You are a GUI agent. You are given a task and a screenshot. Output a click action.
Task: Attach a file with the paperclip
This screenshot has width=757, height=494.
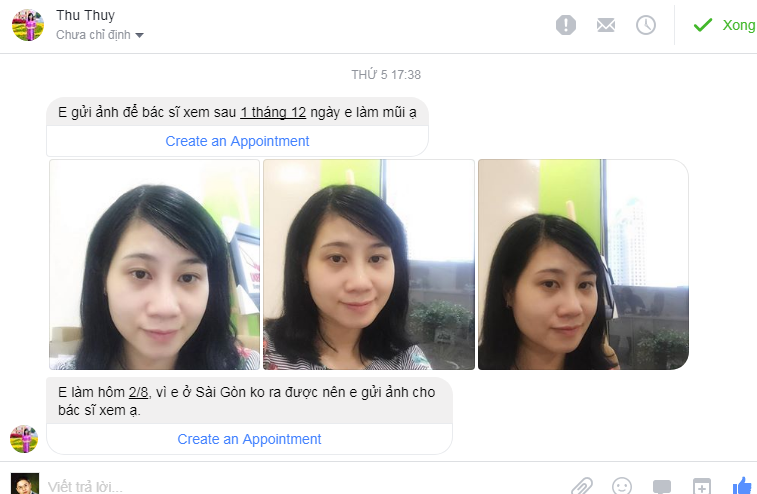(581, 486)
